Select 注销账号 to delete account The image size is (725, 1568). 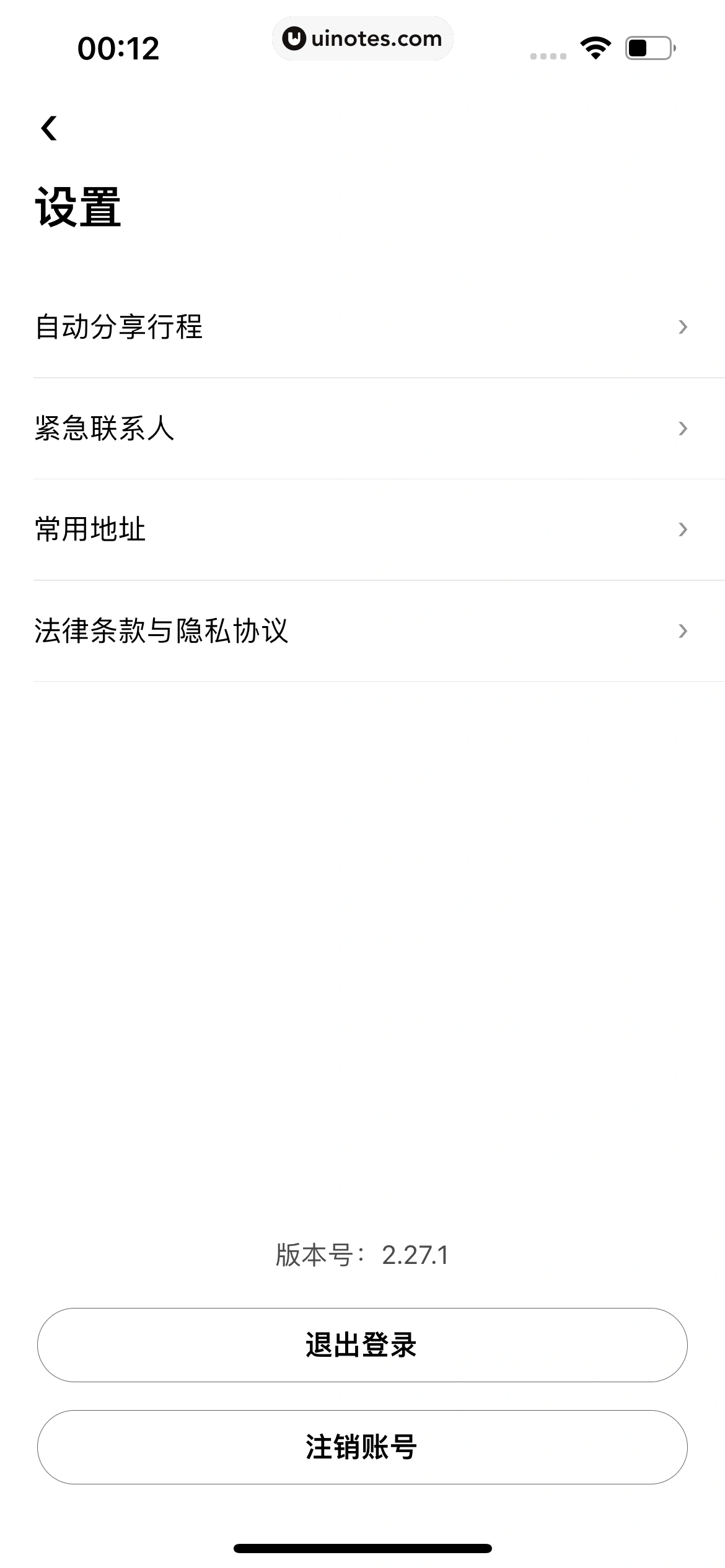(x=362, y=1447)
